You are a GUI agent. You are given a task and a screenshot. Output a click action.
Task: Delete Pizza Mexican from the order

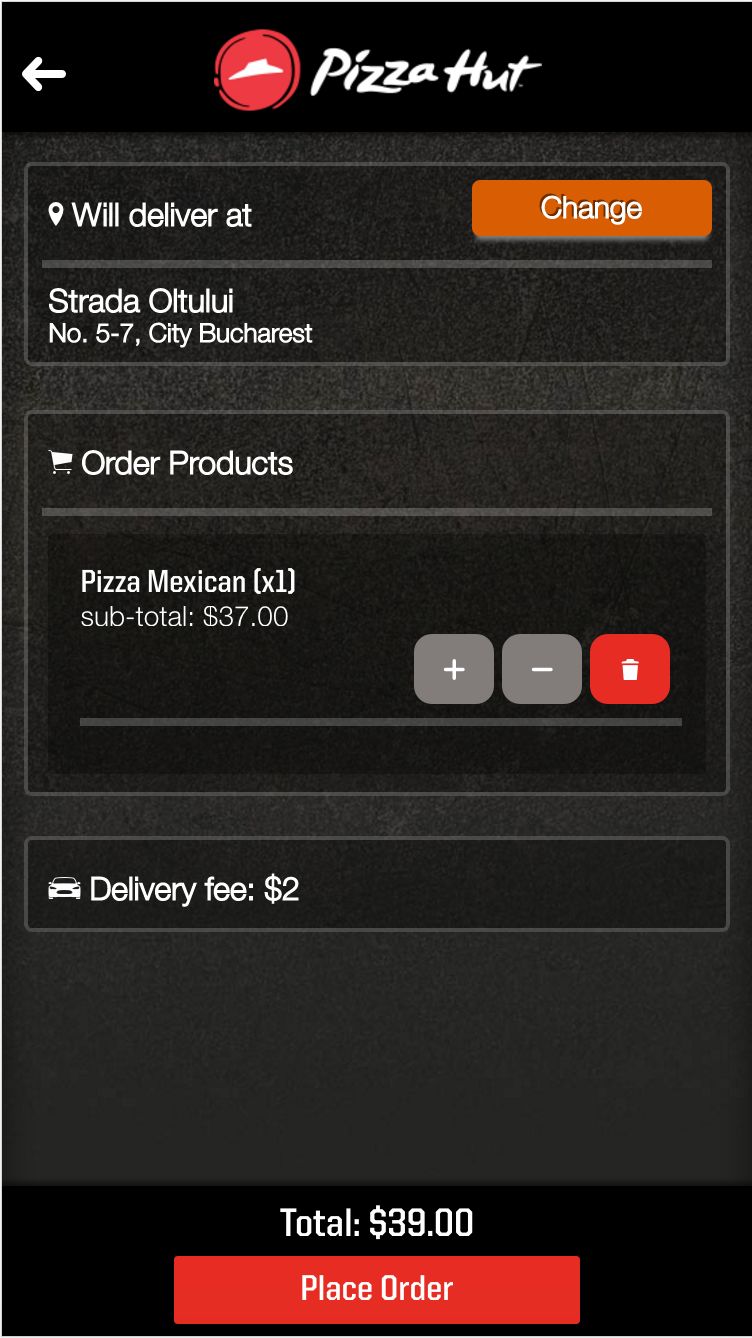coord(629,669)
